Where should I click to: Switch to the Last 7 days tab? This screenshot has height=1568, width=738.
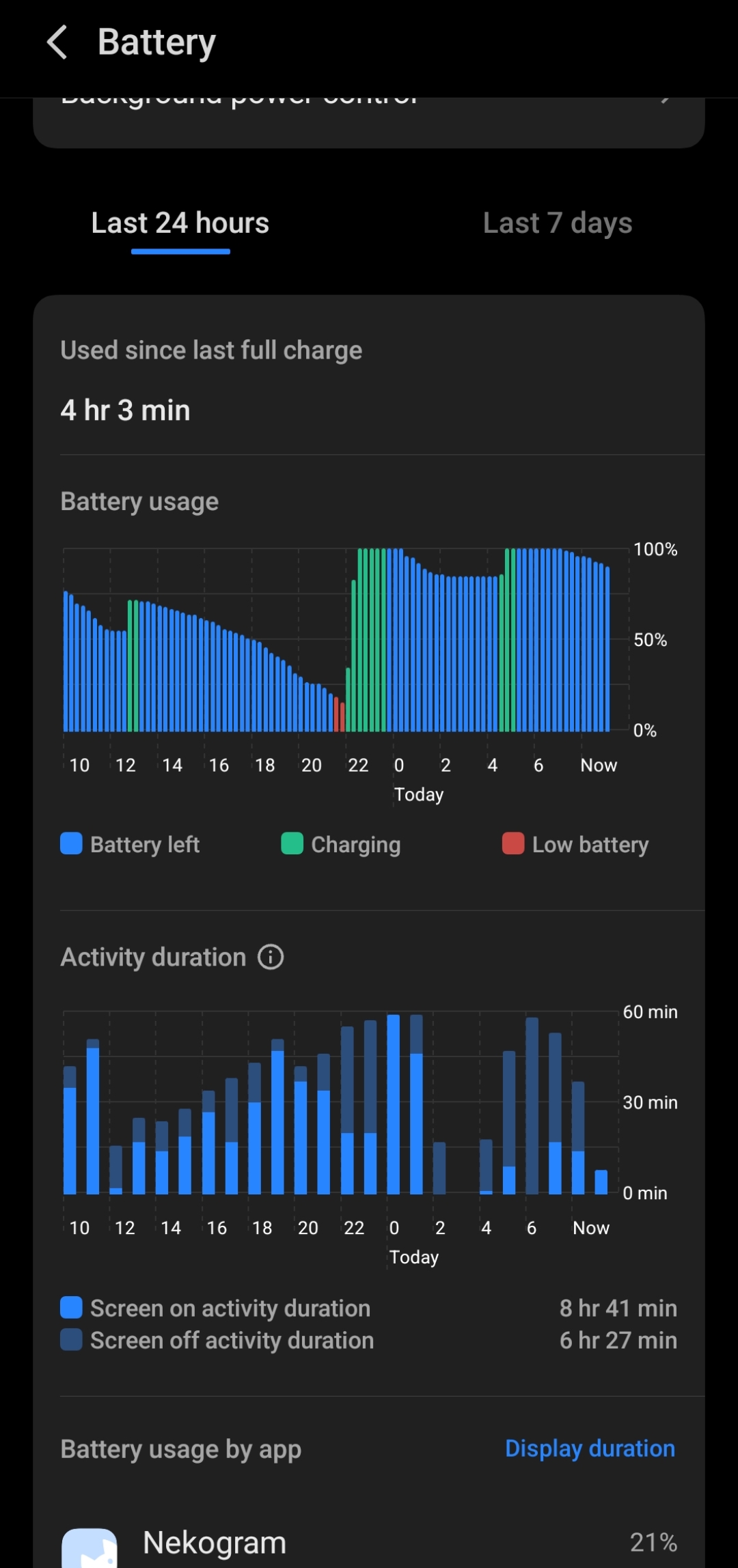[x=557, y=223]
